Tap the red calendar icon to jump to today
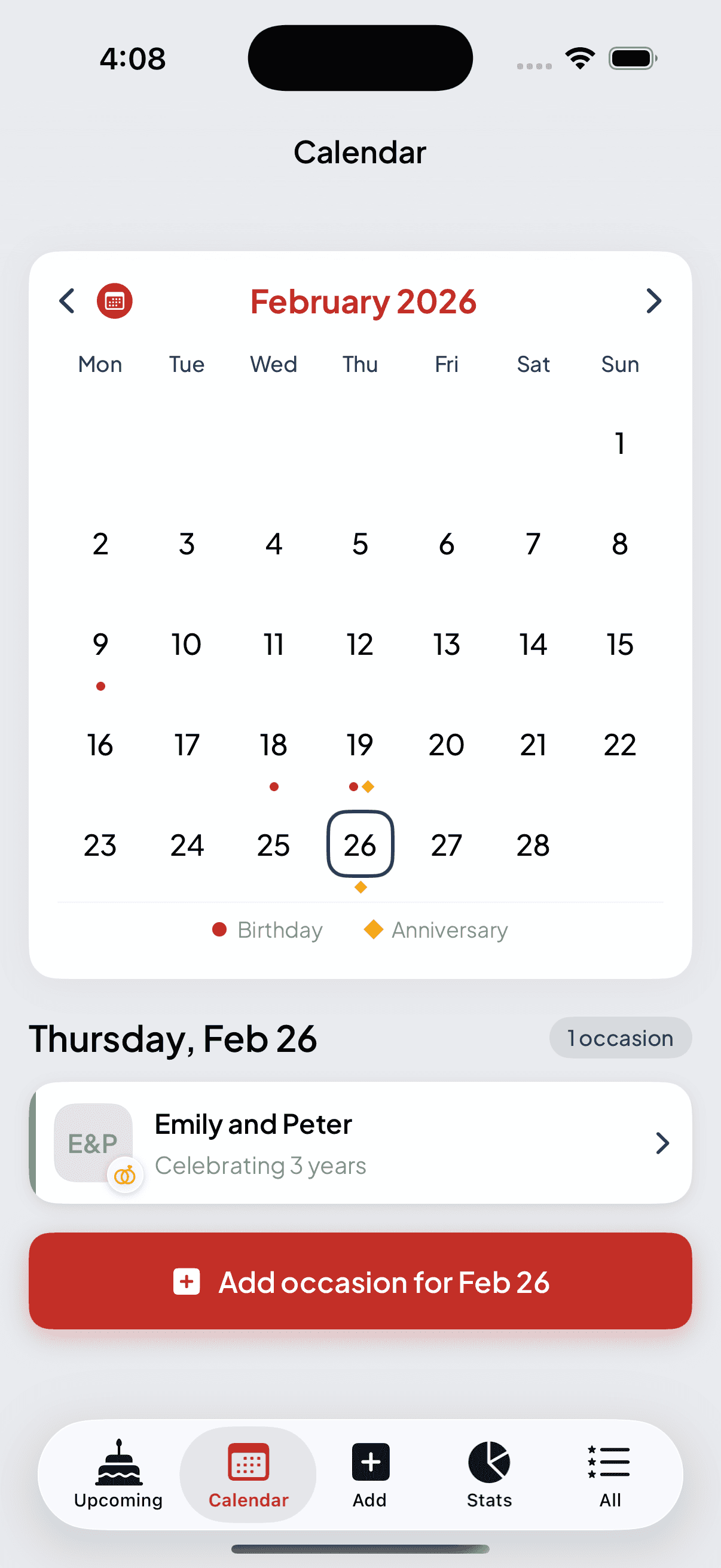This screenshot has width=721, height=1568. click(x=115, y=301)
